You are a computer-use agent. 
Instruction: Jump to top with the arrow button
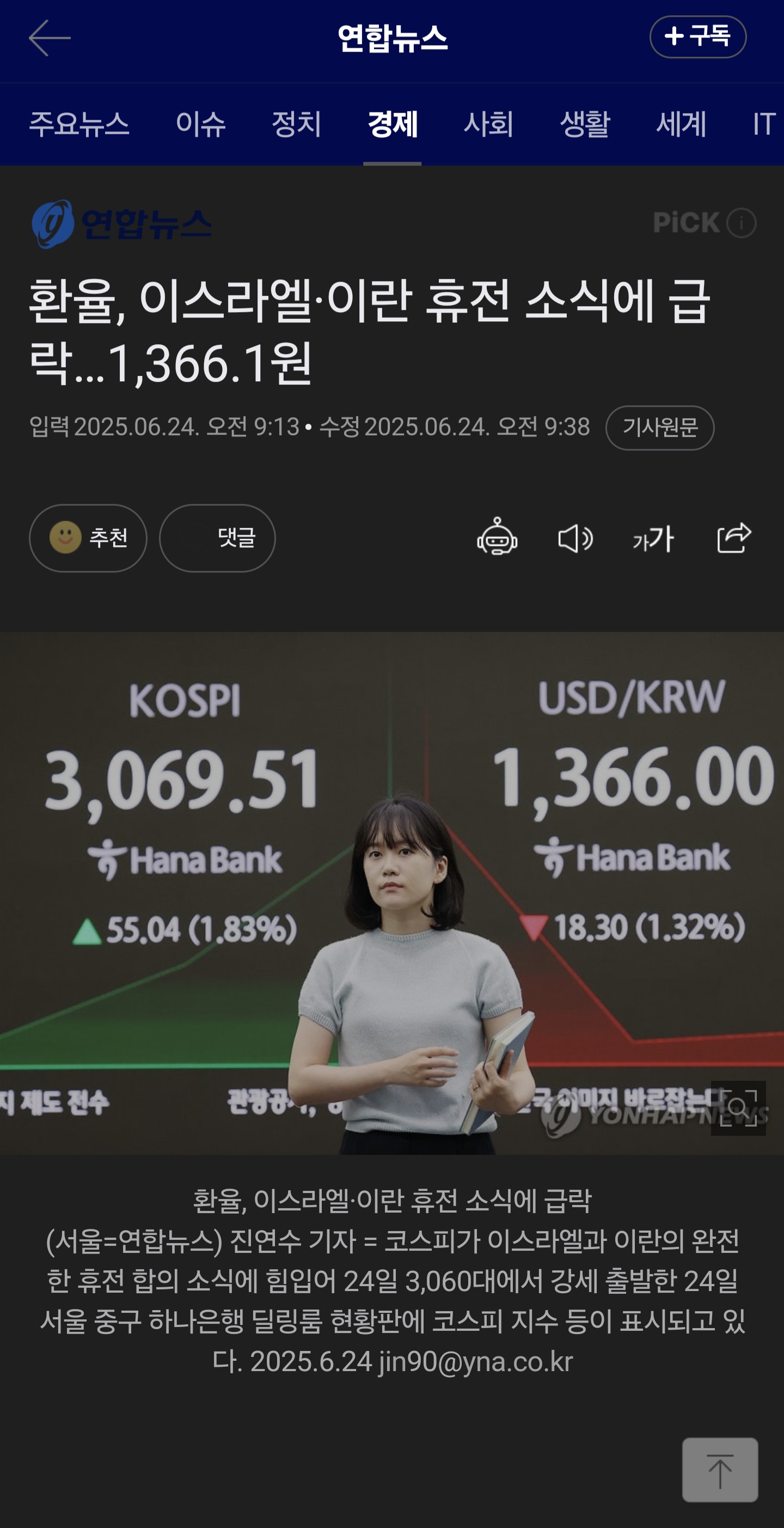tap(719, 1470)
